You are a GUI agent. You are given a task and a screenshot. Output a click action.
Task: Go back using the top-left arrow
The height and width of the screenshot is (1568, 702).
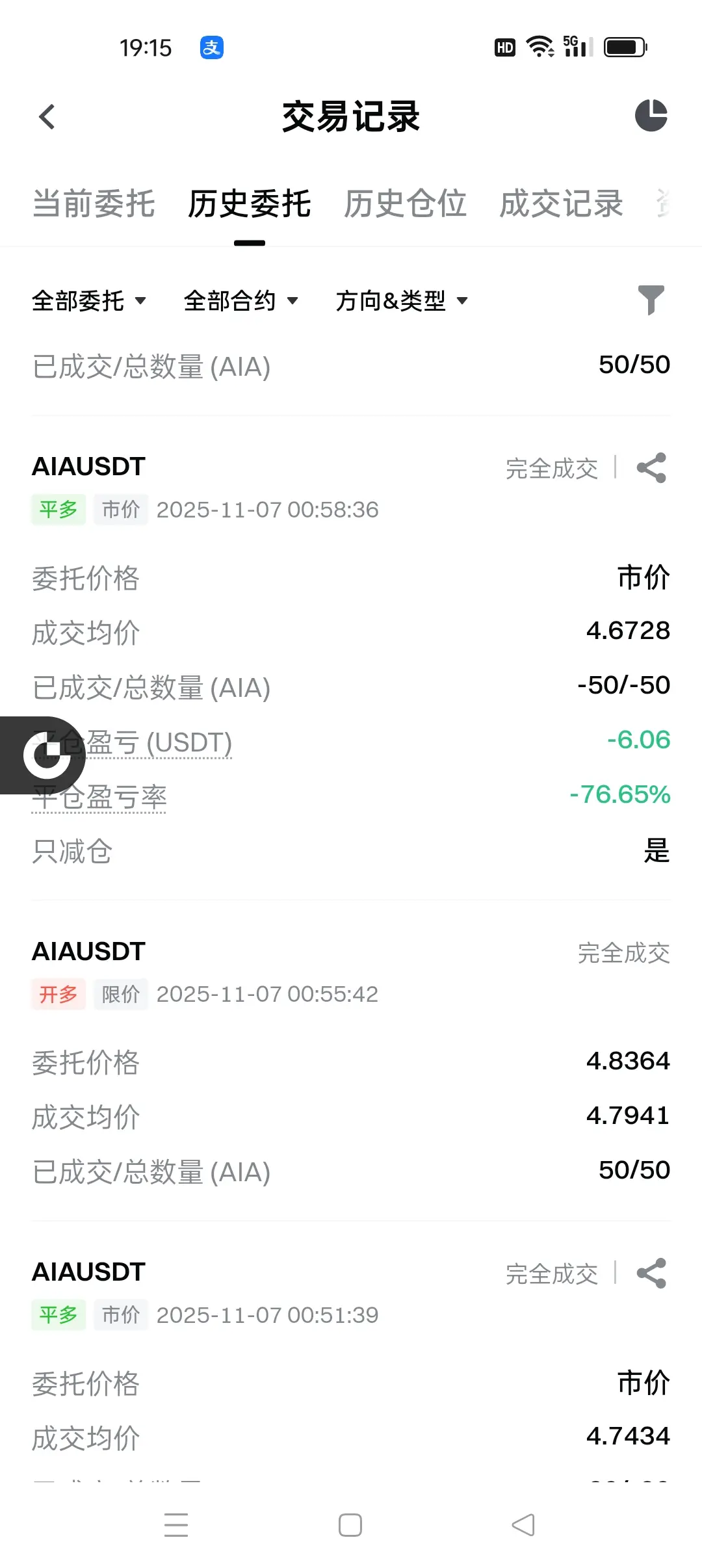(47, 117)
